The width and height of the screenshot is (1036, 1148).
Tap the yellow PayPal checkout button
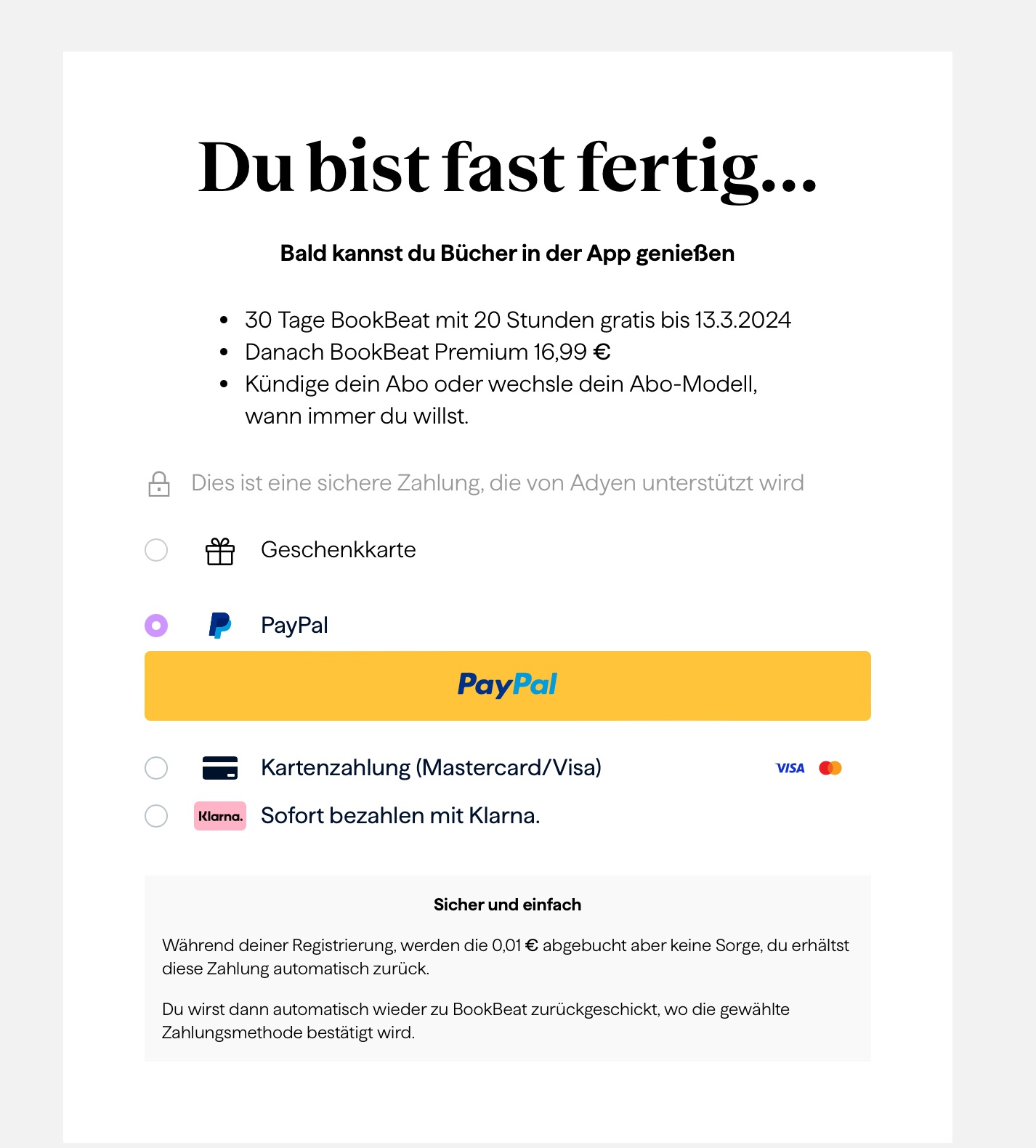[507, 685]
